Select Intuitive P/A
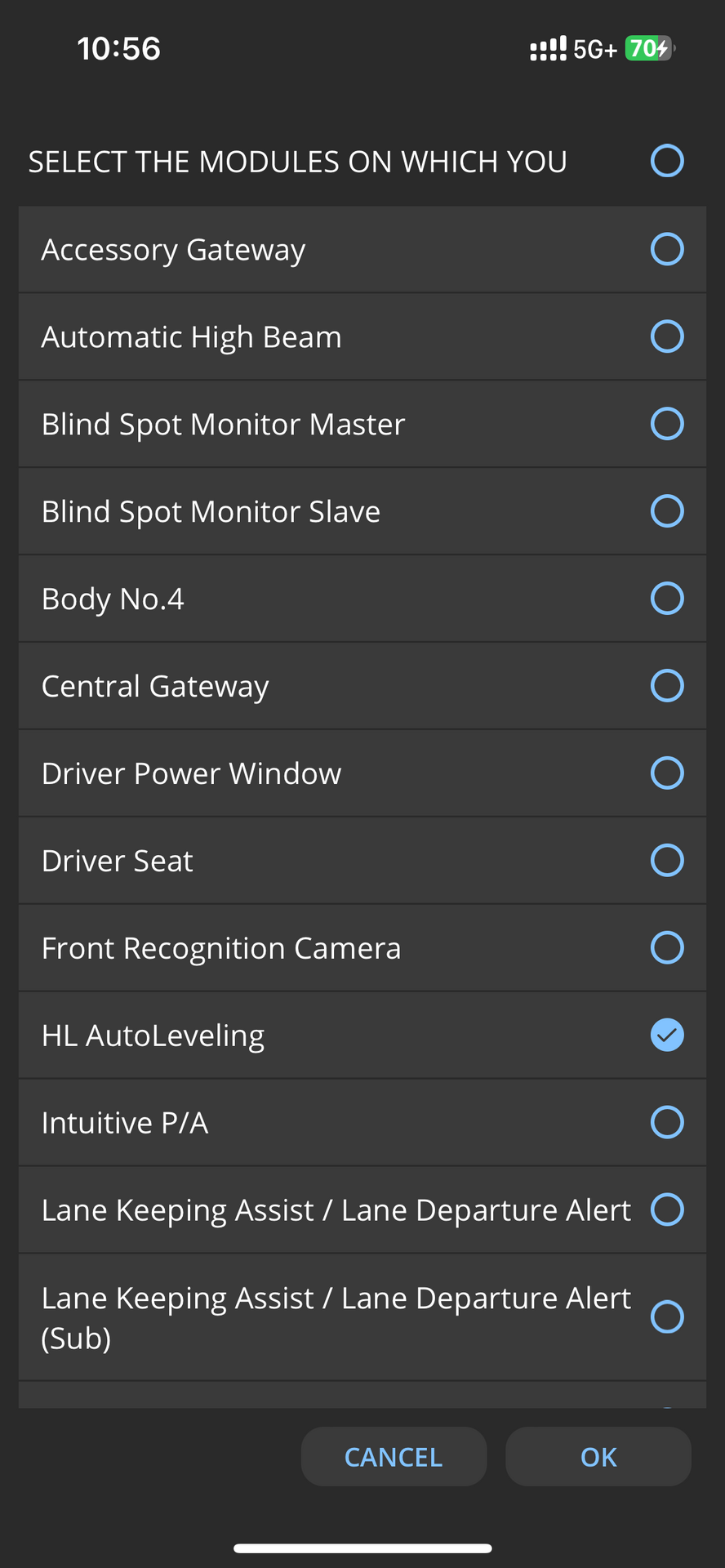The height and width of the screenshot is (1568, 725). (362, 1123)
